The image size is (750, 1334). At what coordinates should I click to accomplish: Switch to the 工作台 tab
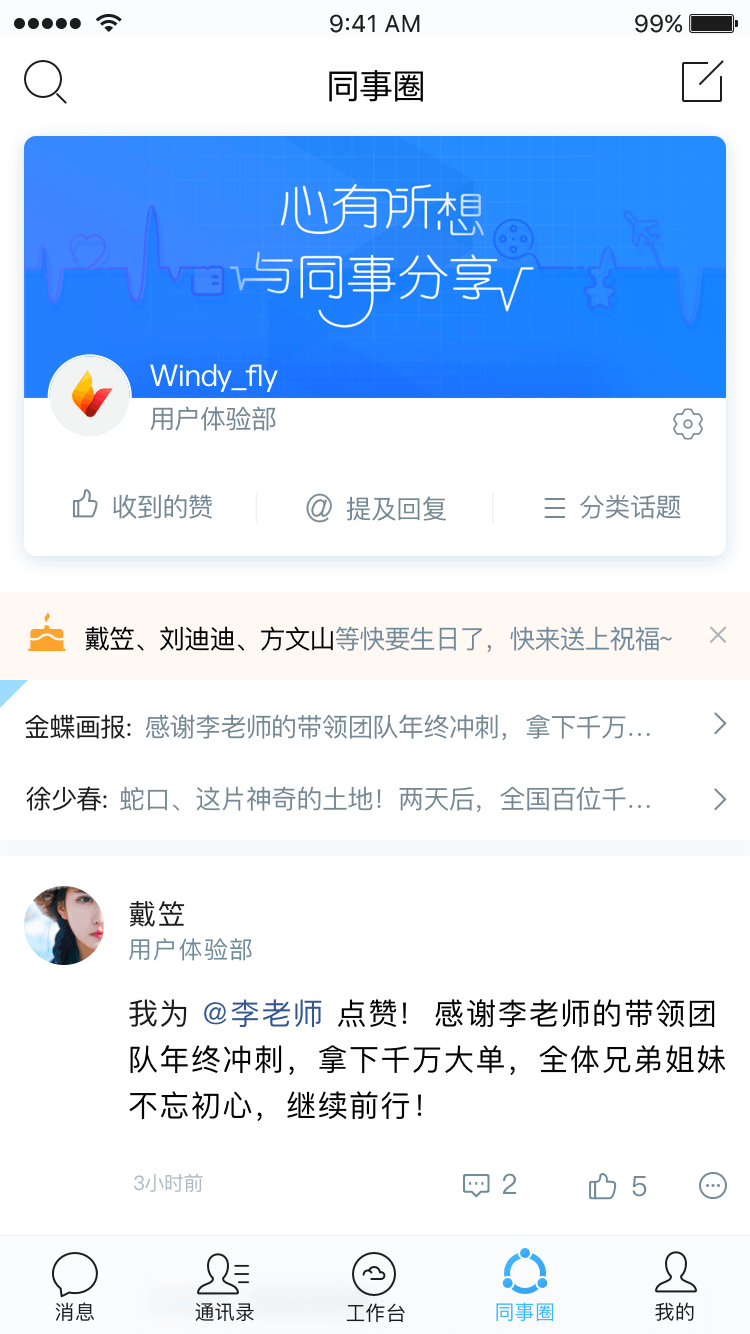(375, 1287)
